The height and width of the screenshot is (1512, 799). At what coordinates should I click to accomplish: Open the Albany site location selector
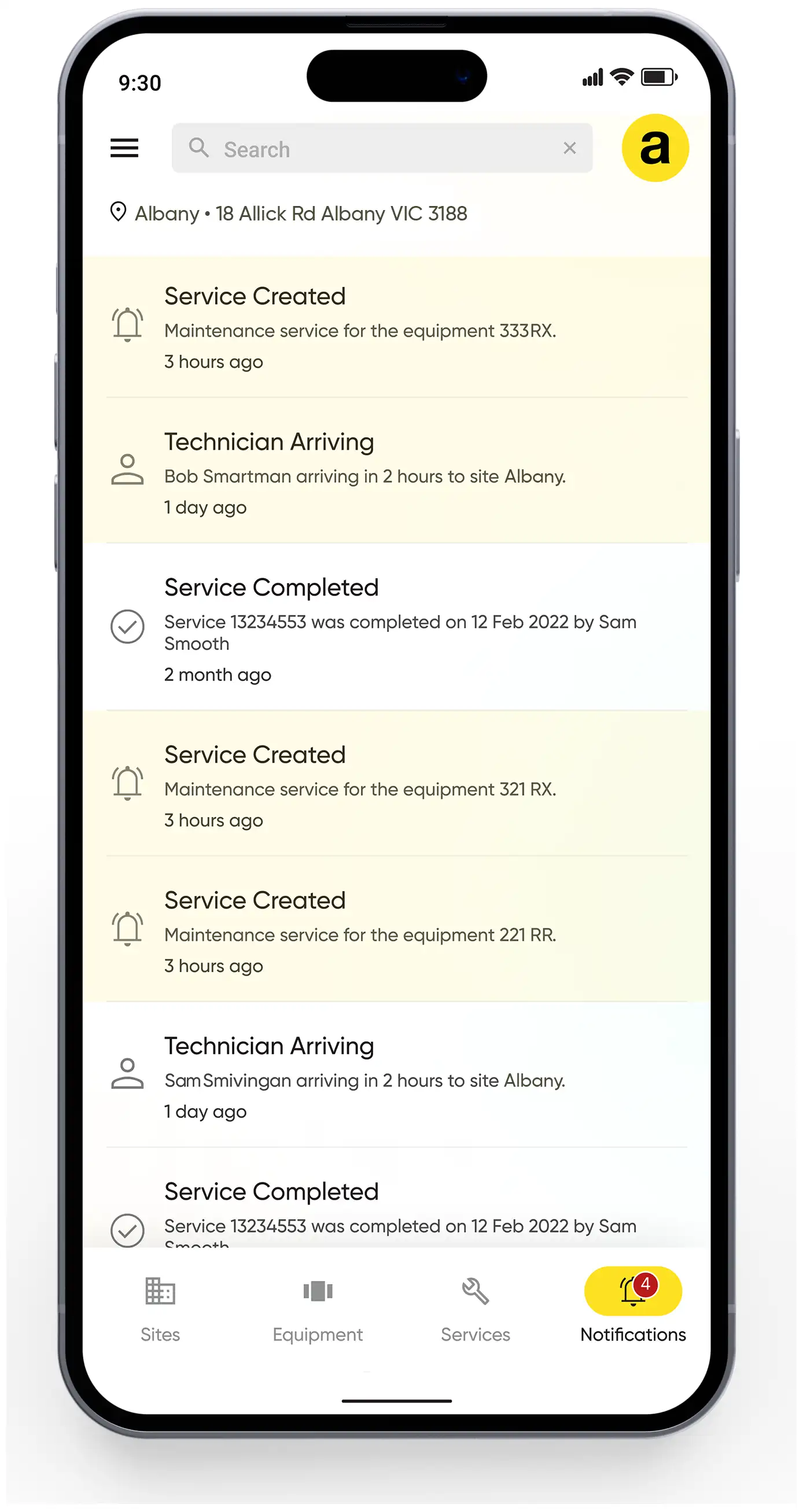pos(289,213)
